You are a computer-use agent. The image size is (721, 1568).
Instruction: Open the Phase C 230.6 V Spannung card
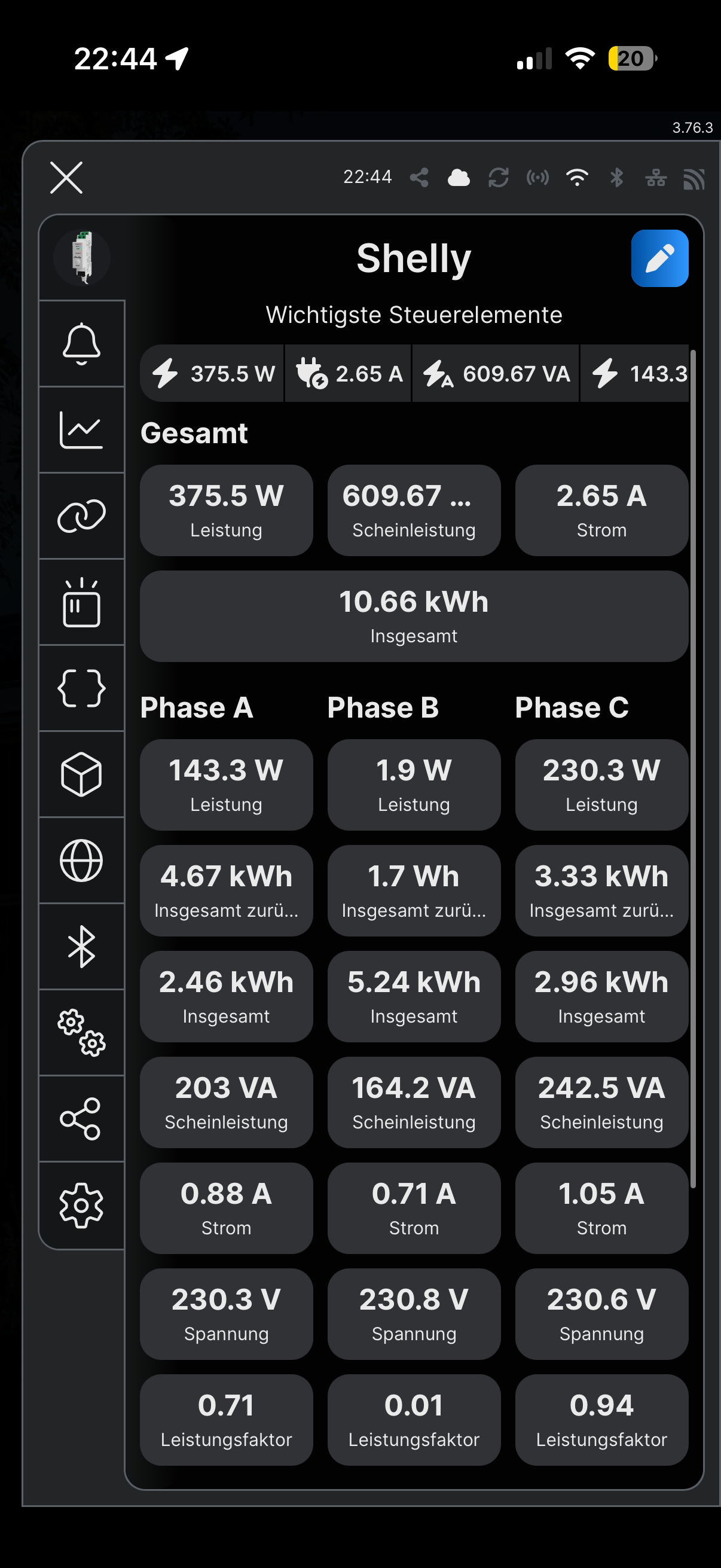(601, 1314)
